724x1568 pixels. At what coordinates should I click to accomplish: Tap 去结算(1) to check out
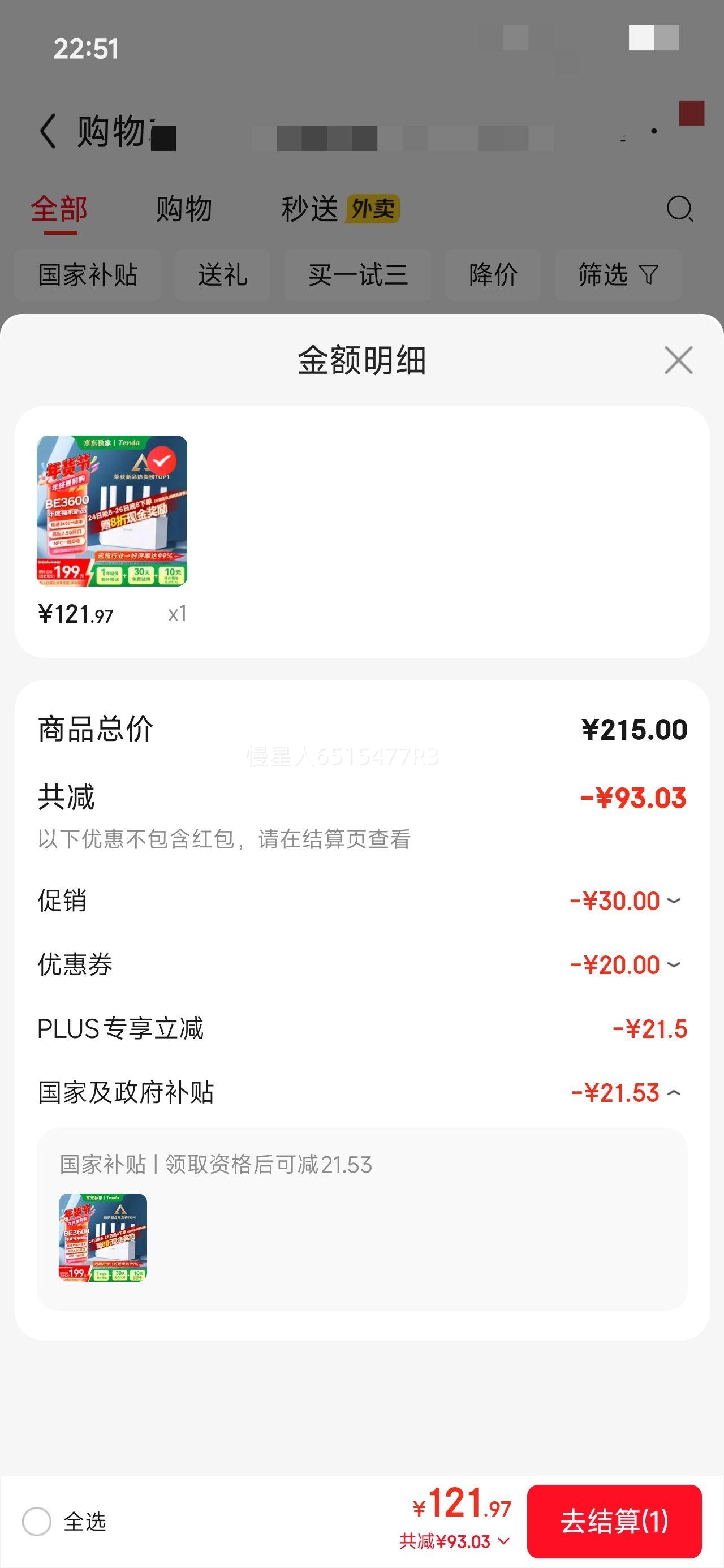[x=614, y=1521]
